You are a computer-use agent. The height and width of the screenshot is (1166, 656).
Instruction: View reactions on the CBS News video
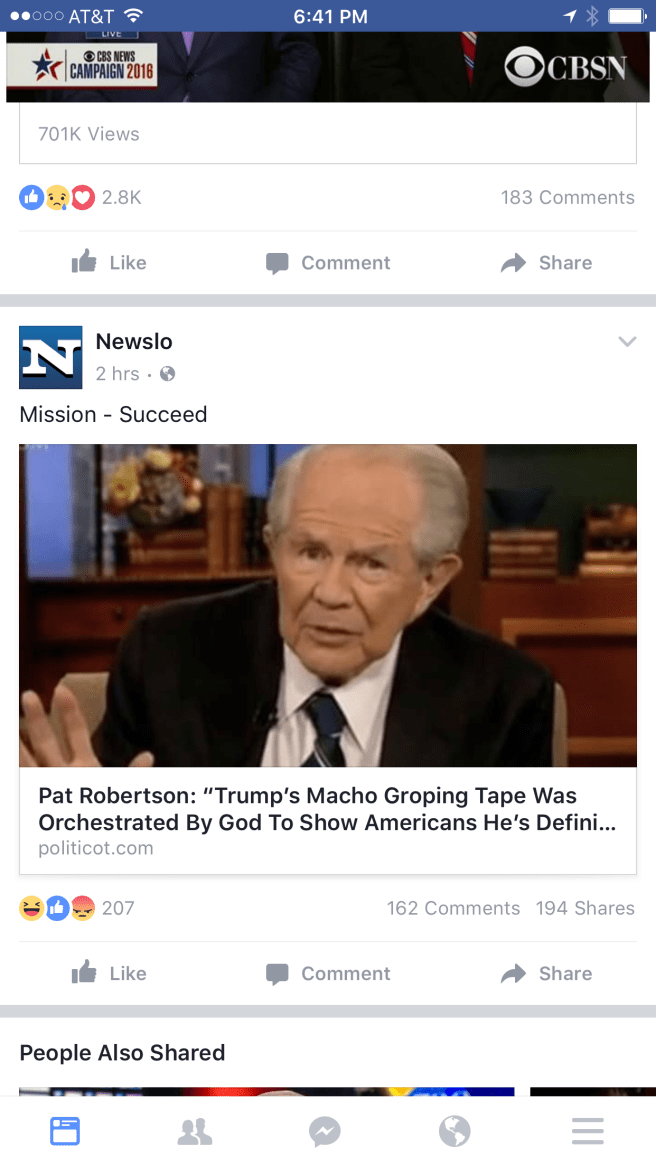tap(80, 198)
